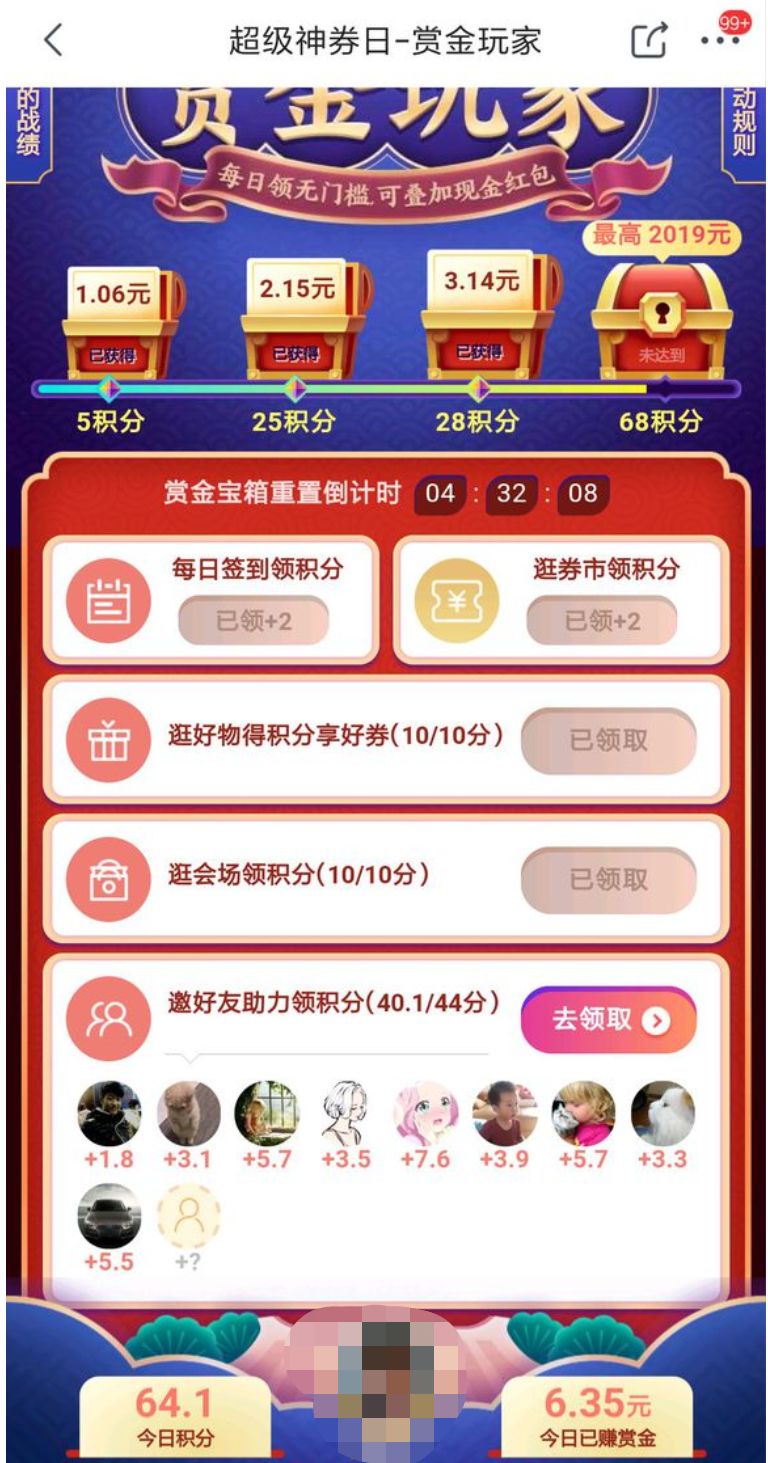Invite another friend via the +? slot

[188, 1216]
